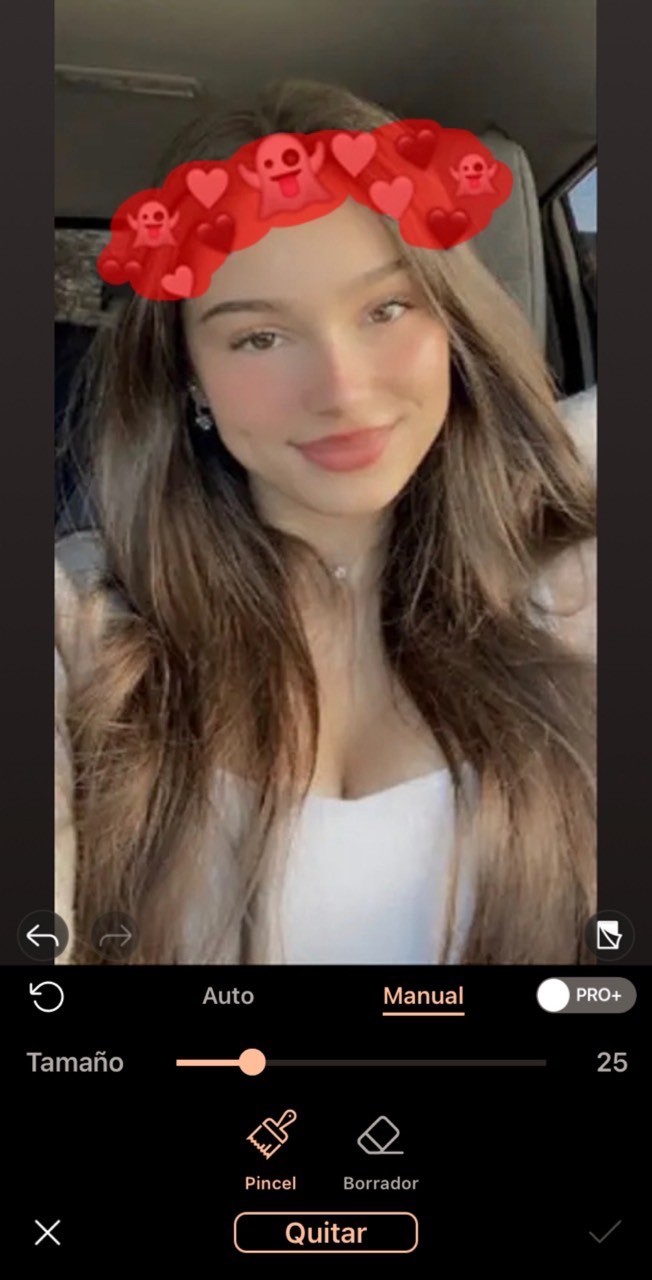652x1280 pixels.
Task: Redo the undone stroke
Action: tap(116, 937)
